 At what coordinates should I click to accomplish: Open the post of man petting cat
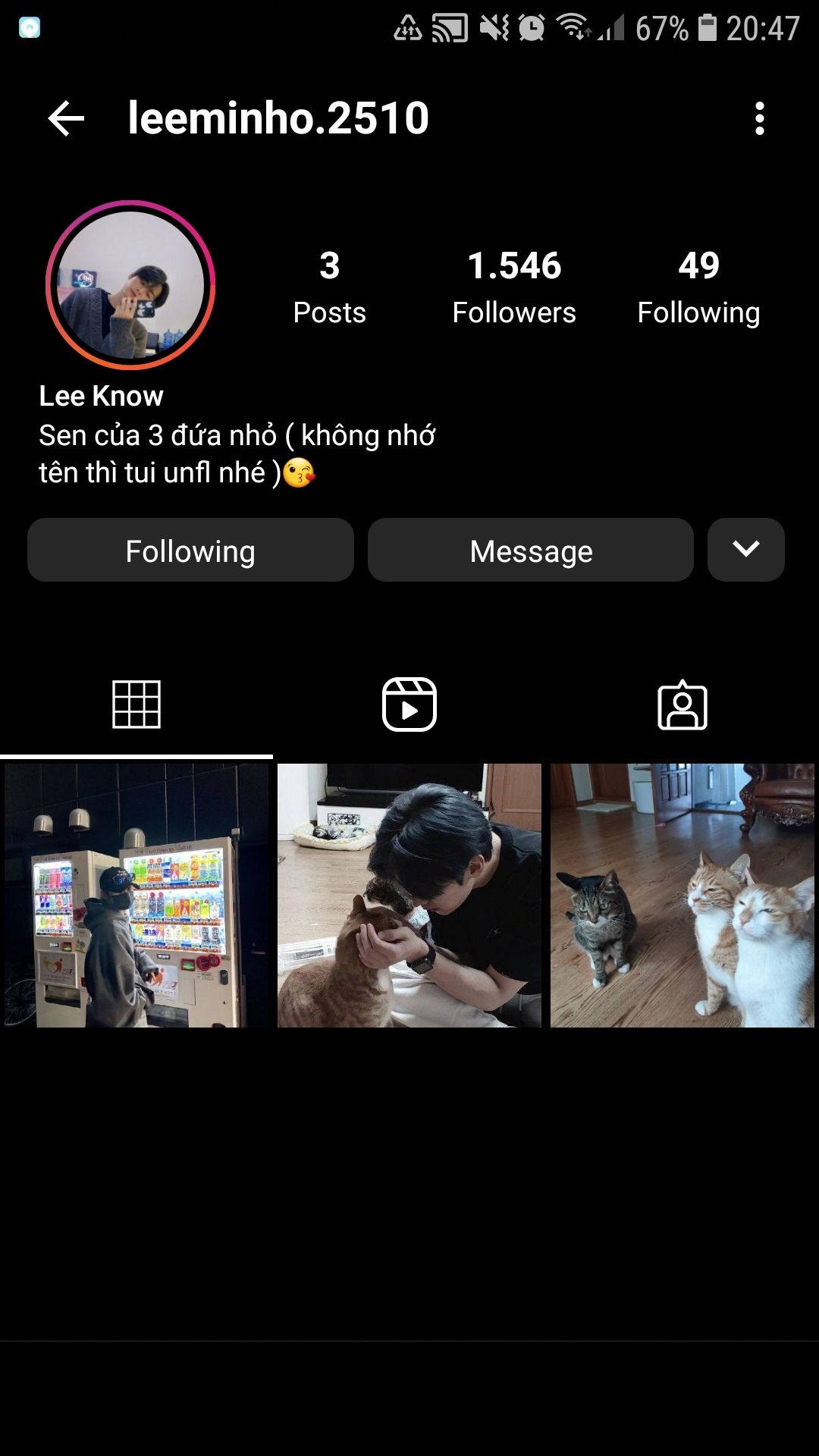click(409, 896)
